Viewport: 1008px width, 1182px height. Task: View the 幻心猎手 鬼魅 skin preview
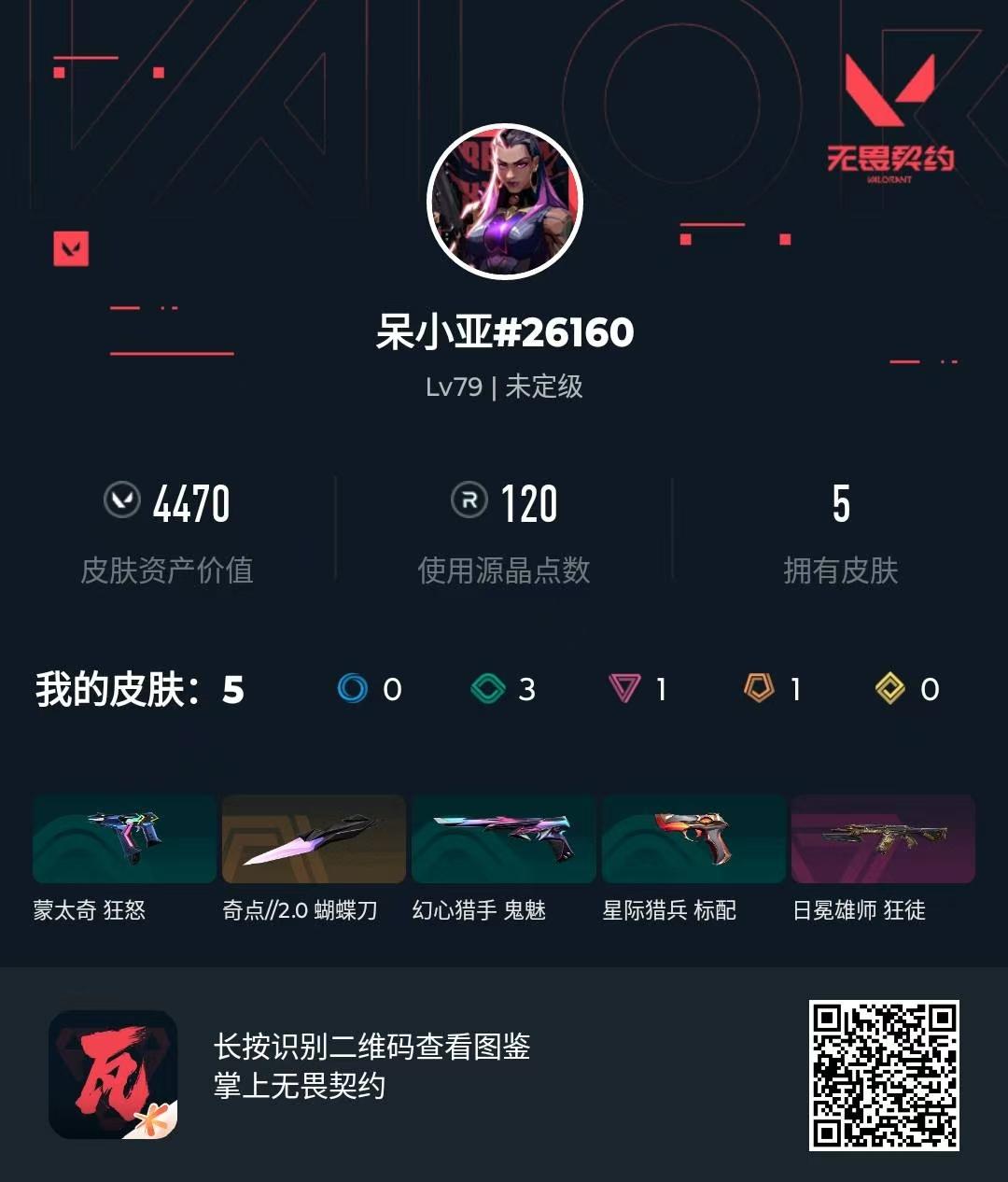tap(502, 839)
